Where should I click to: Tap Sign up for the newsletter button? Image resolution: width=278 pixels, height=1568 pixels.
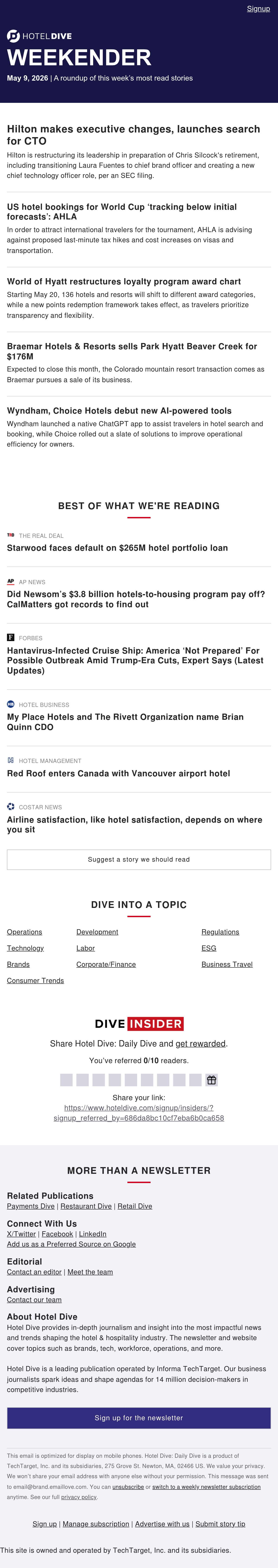[x=139, y=1418]
